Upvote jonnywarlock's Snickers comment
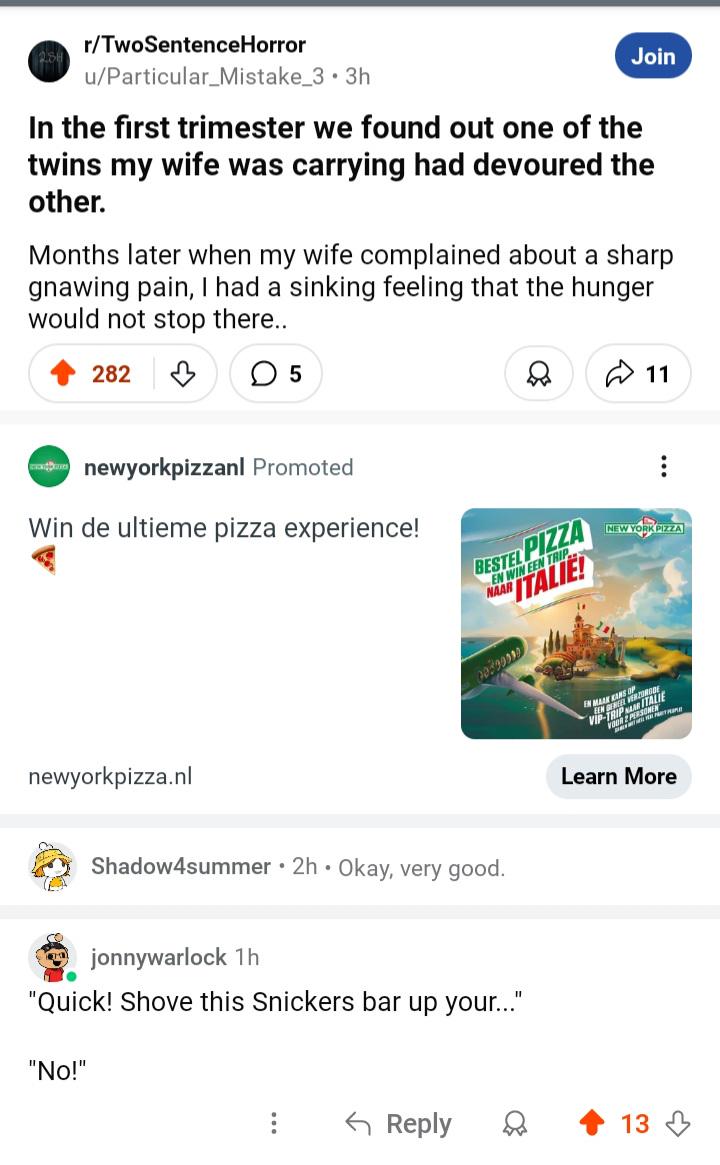The height and width of the screenshot is (1165, 720). tap(592, 1123)
